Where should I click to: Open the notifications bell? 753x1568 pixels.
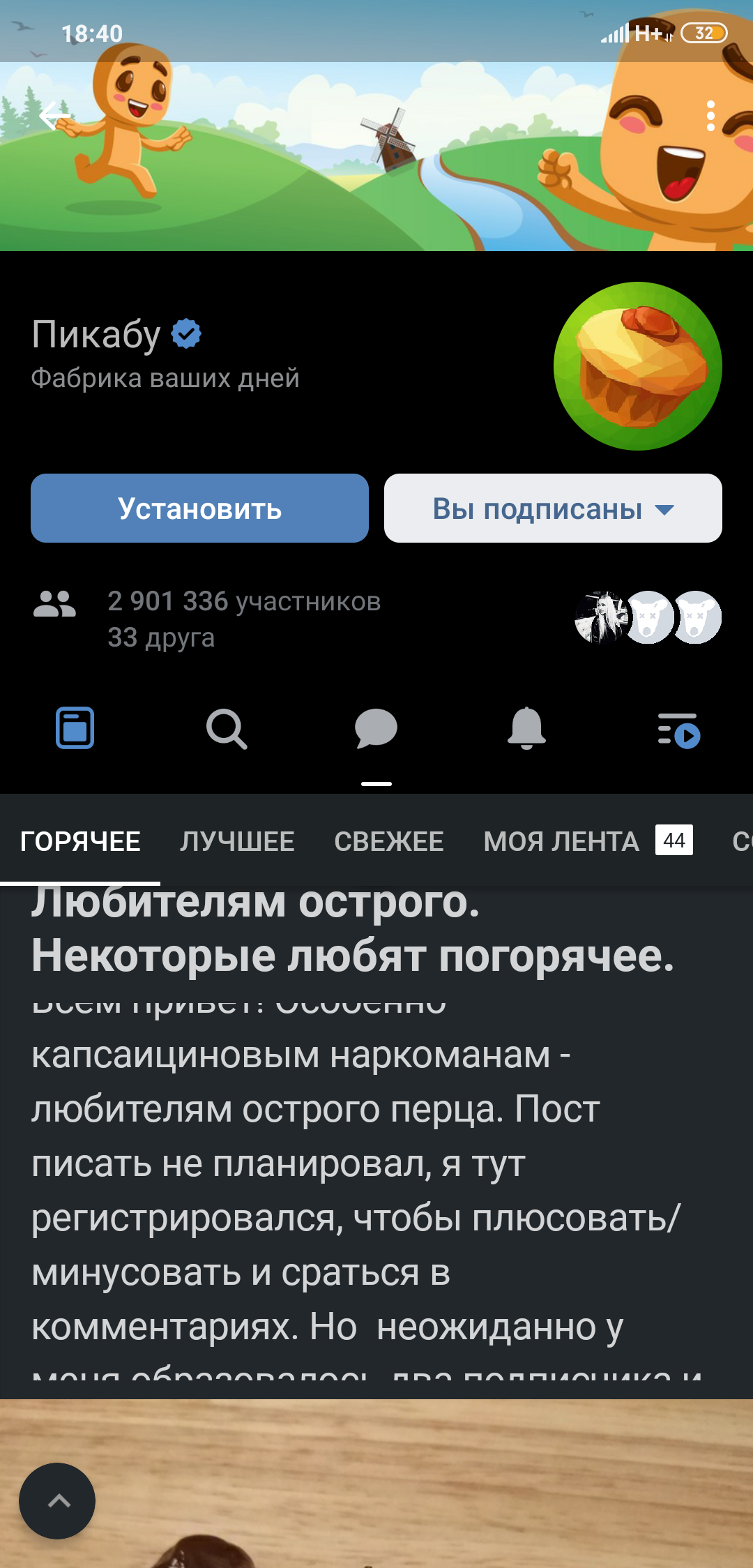pyautogui.click(x=526, y=728)
